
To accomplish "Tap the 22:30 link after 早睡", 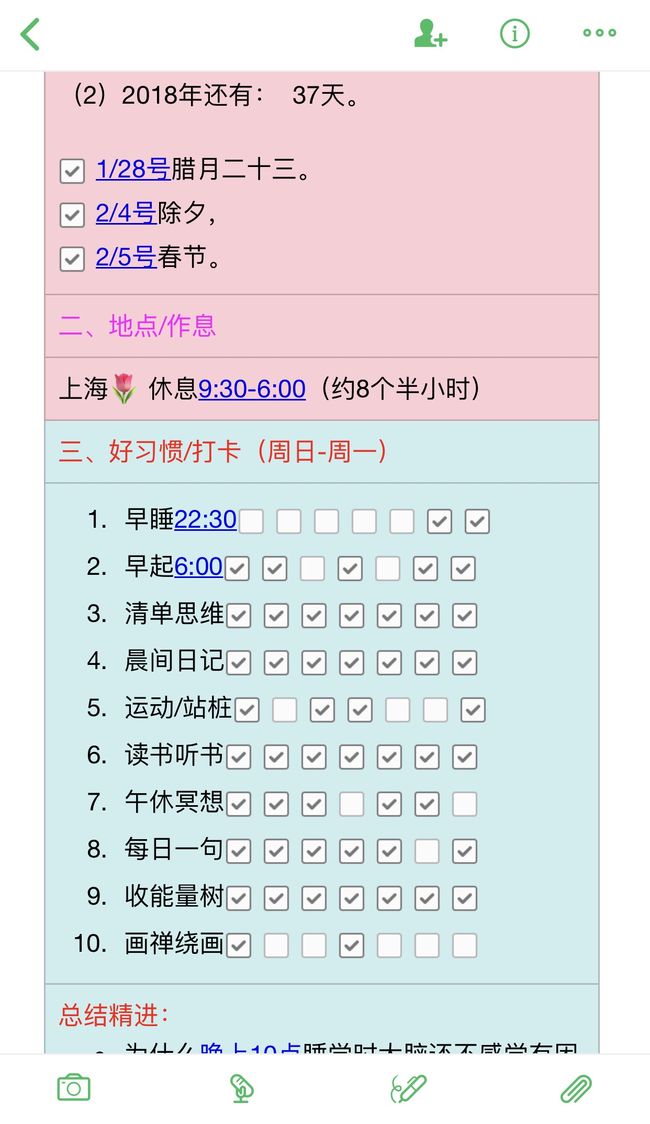I will [x=205, y=519].
